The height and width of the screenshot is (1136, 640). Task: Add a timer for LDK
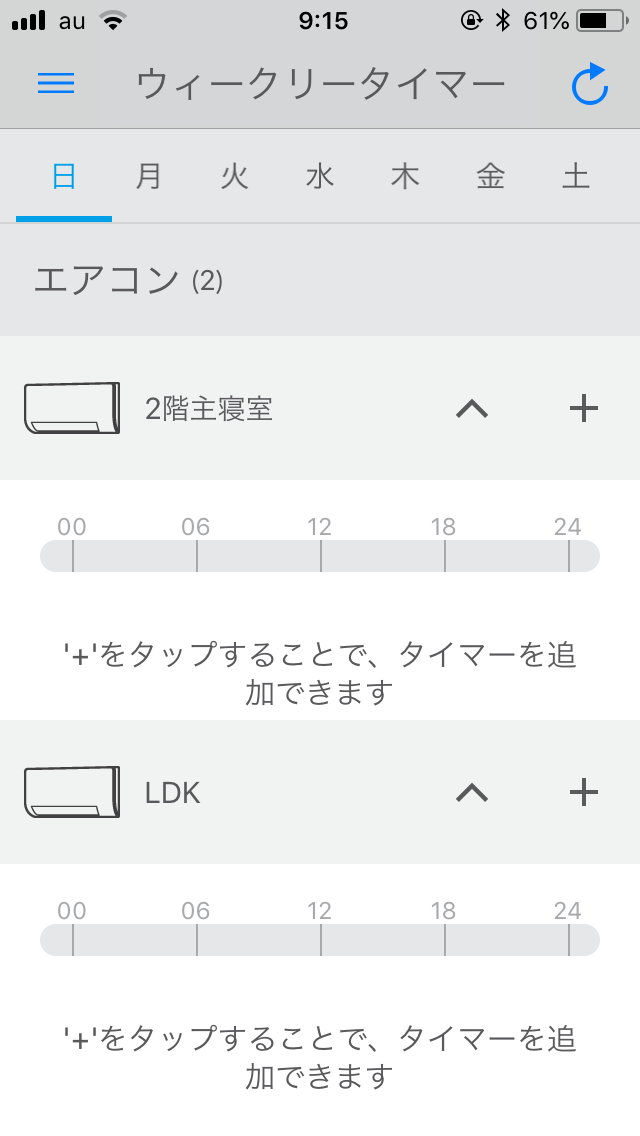coord(583,792)
